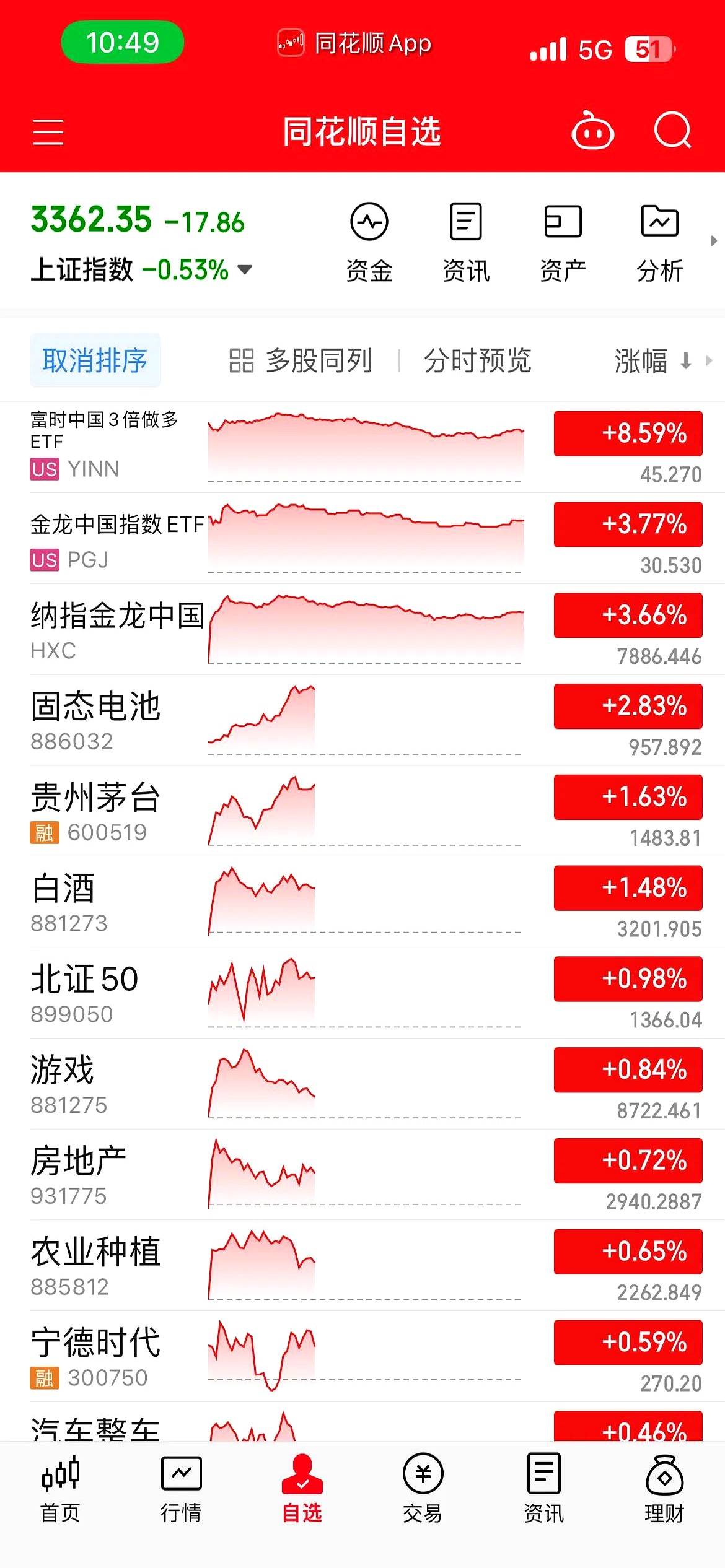Open the sidebar hamburger menu
This screenshot has height=1568, width=725.
pos(48,131)
